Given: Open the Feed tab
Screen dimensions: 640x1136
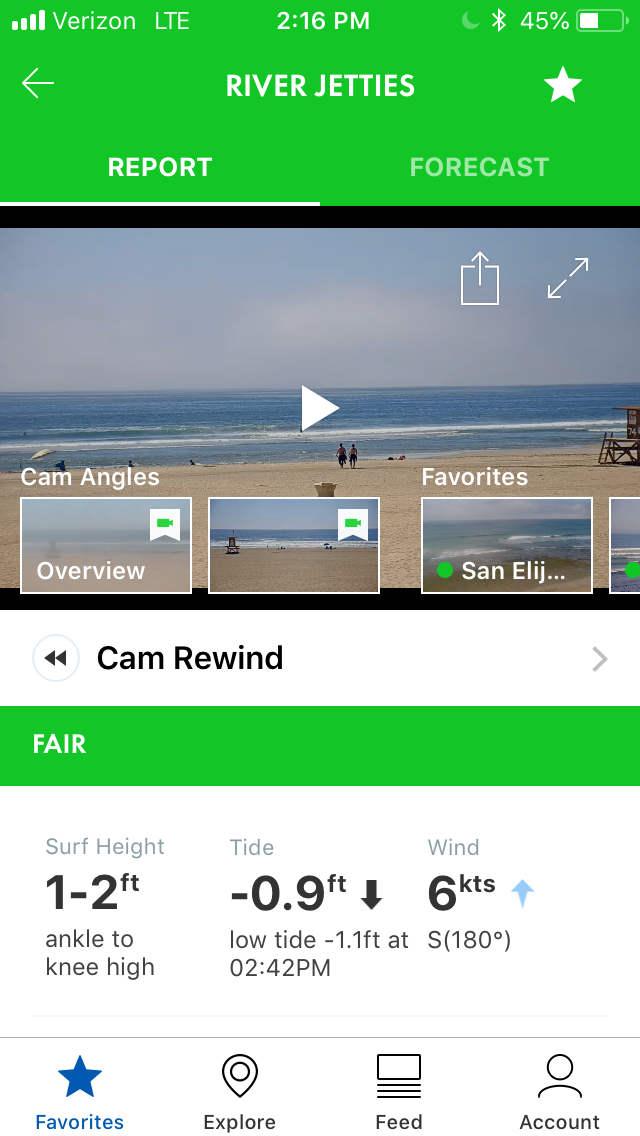Looking at the screenshot, I should 399,1093.
